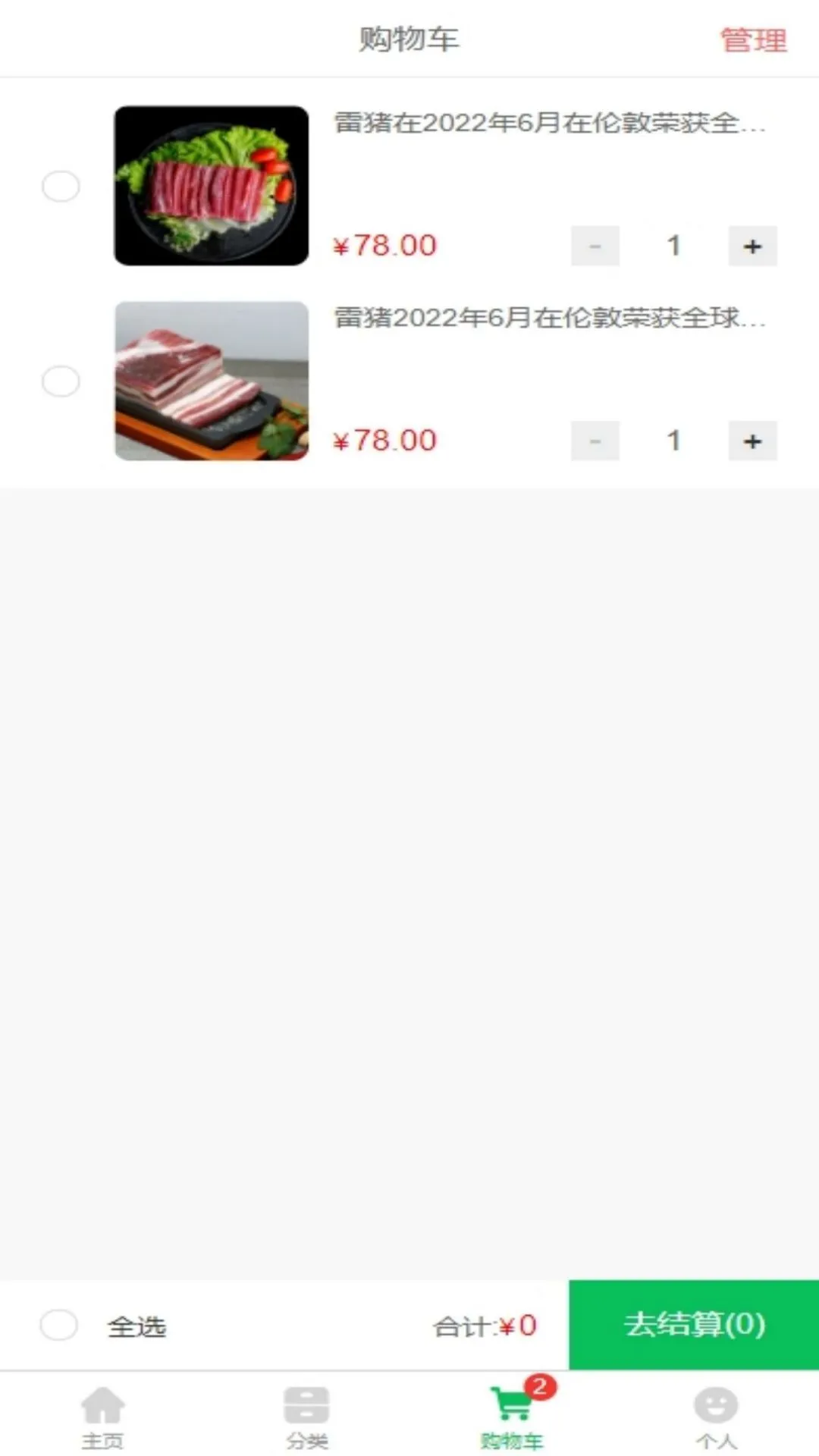Decrease quantity of the pork belly item

pos(595,441)
